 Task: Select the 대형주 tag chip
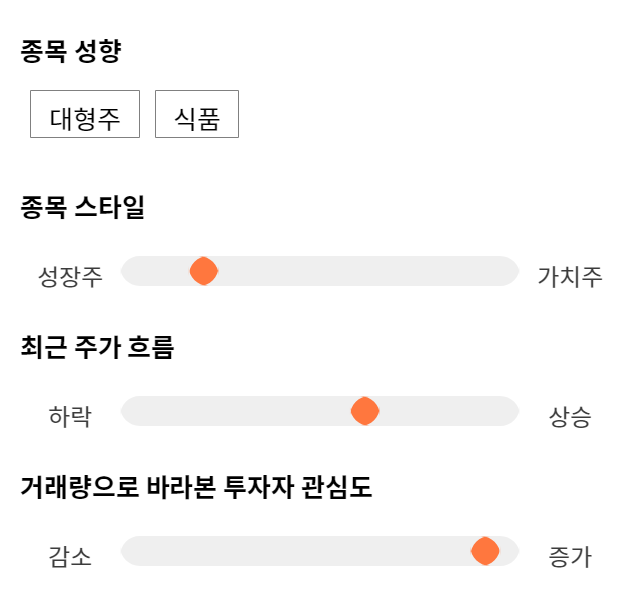point(85,114)
